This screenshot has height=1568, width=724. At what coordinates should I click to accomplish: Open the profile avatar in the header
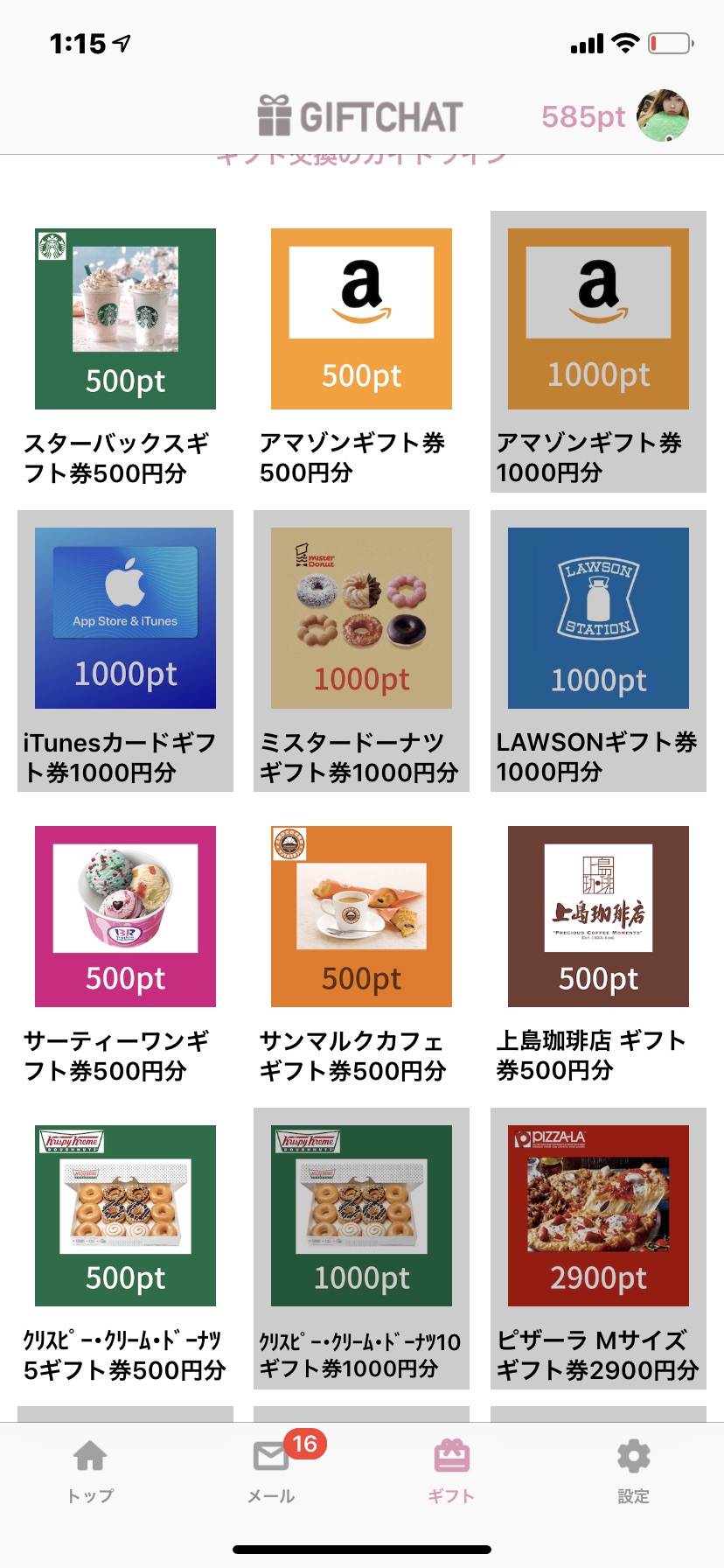662,115
